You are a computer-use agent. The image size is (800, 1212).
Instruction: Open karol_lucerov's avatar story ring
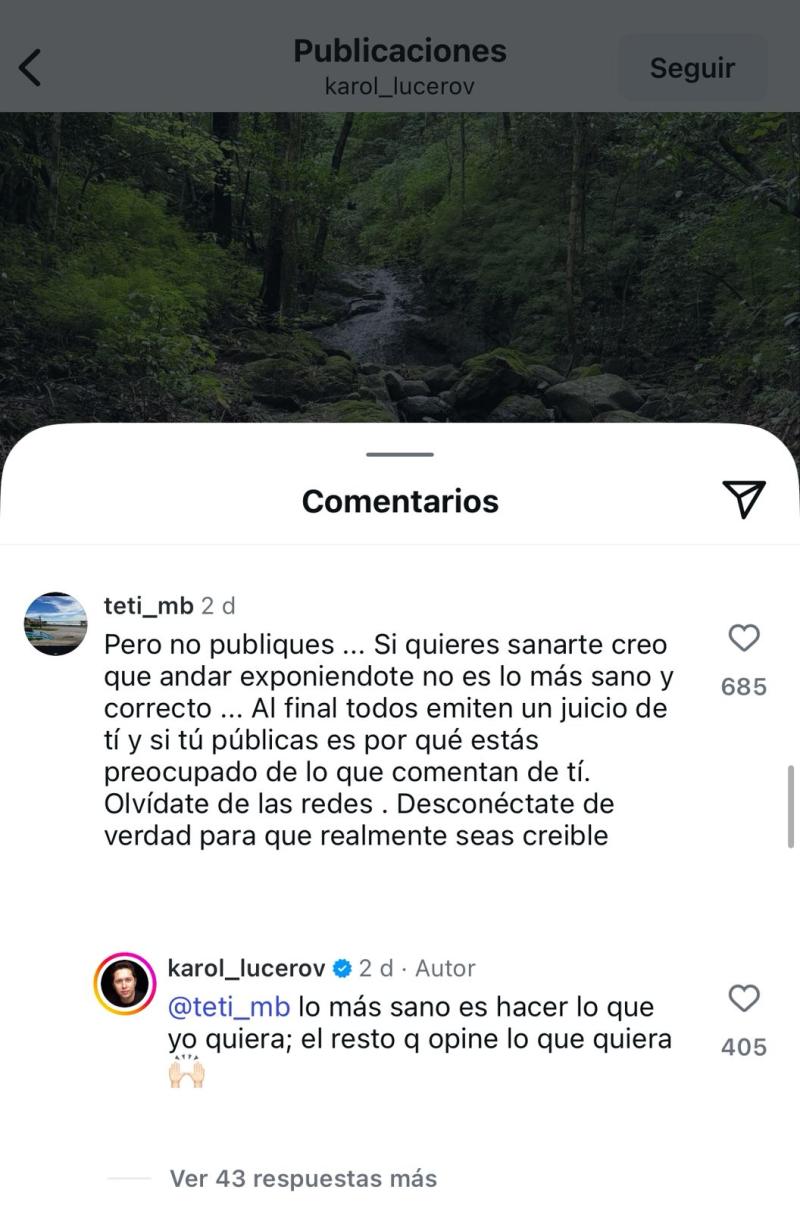point(125,984)
